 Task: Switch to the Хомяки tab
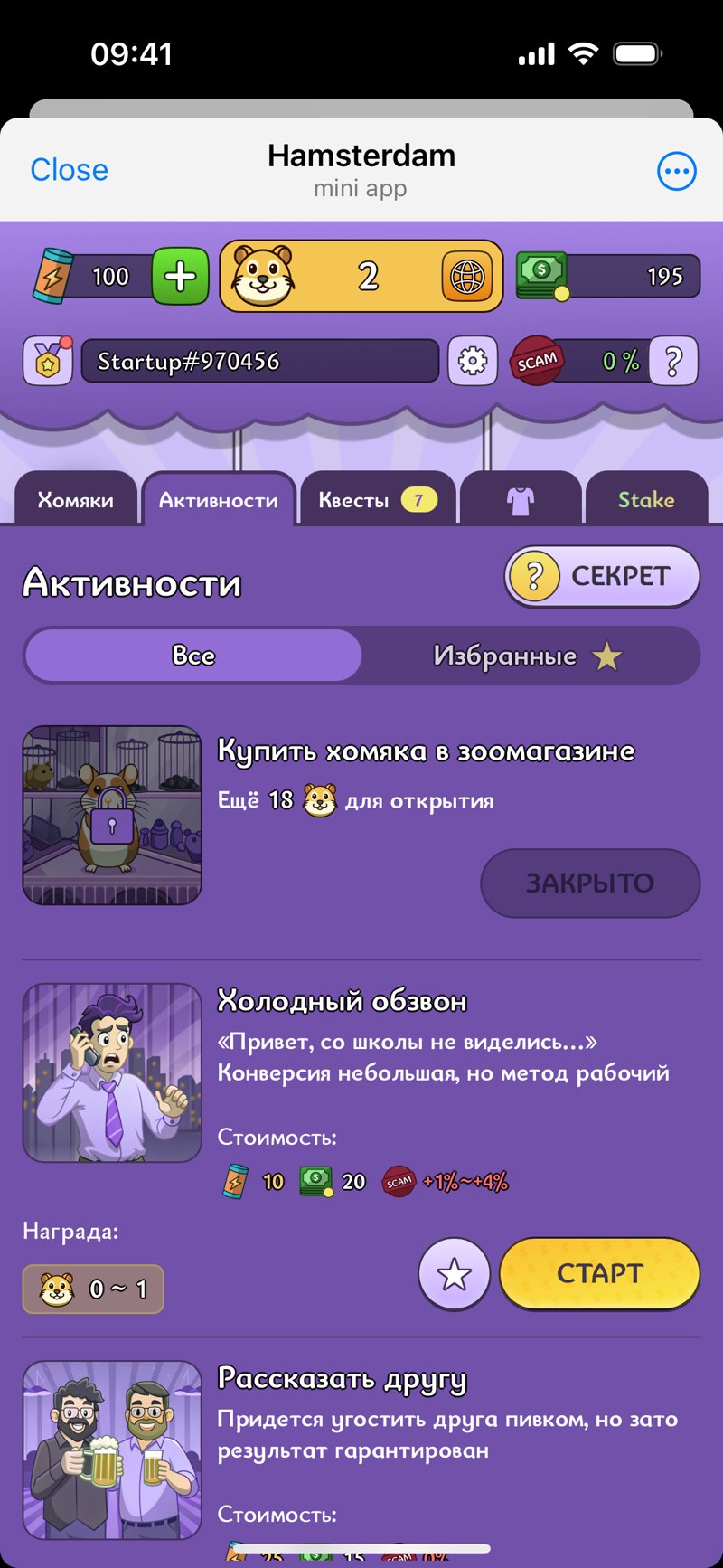(74, 498)
